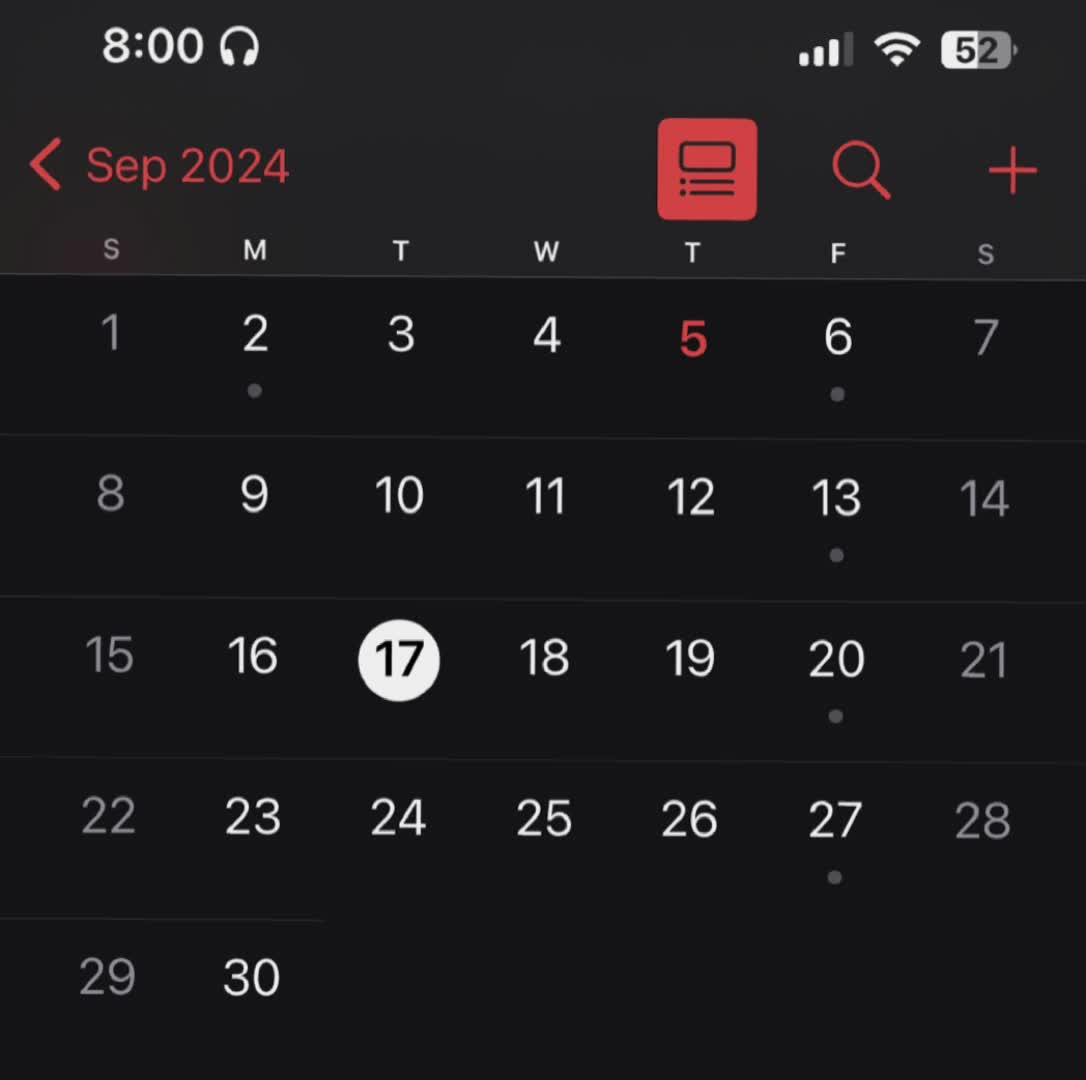Viewport: 1086px width, 1080px height.
Task: Select September 27
Action: (835, 820)
